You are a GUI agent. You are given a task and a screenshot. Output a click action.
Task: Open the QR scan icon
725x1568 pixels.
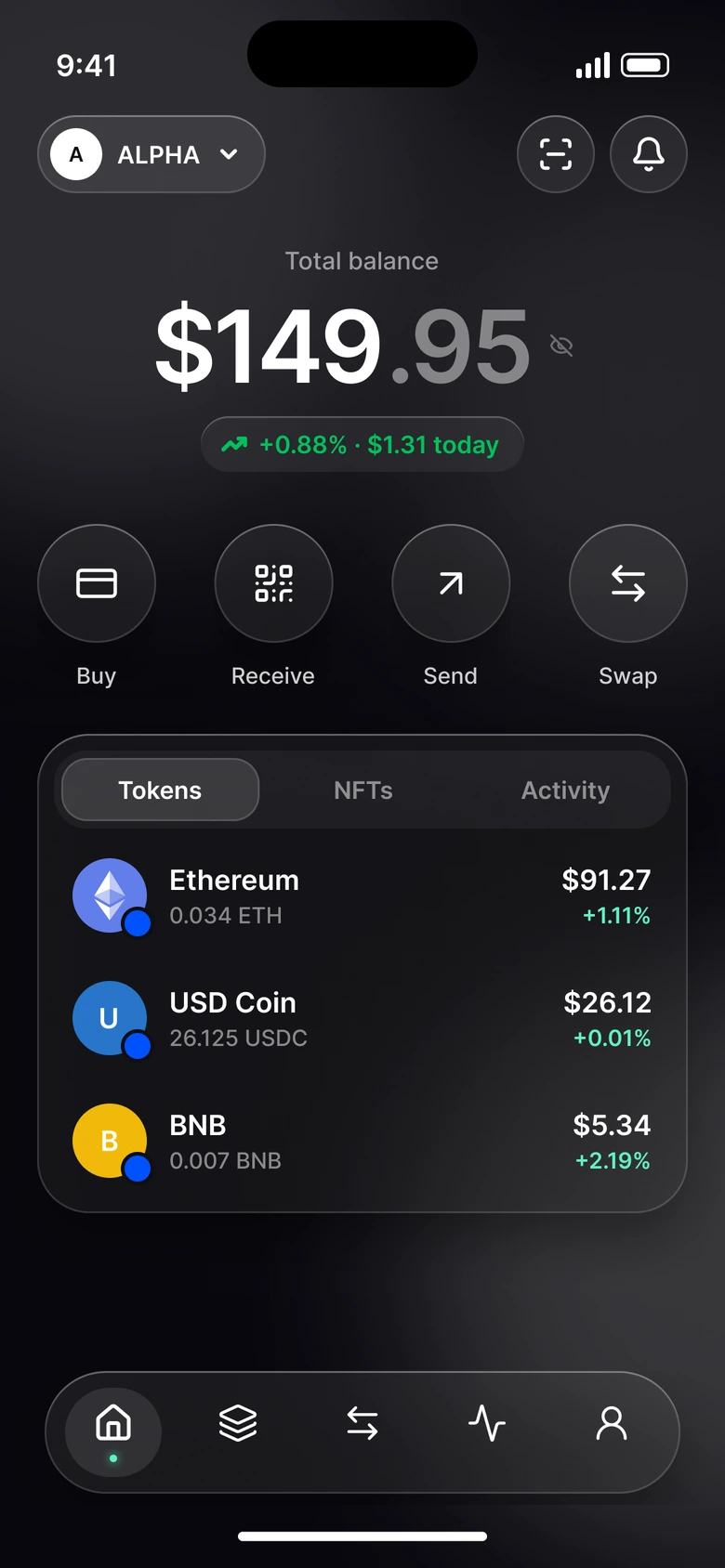(x=556, y=154)
